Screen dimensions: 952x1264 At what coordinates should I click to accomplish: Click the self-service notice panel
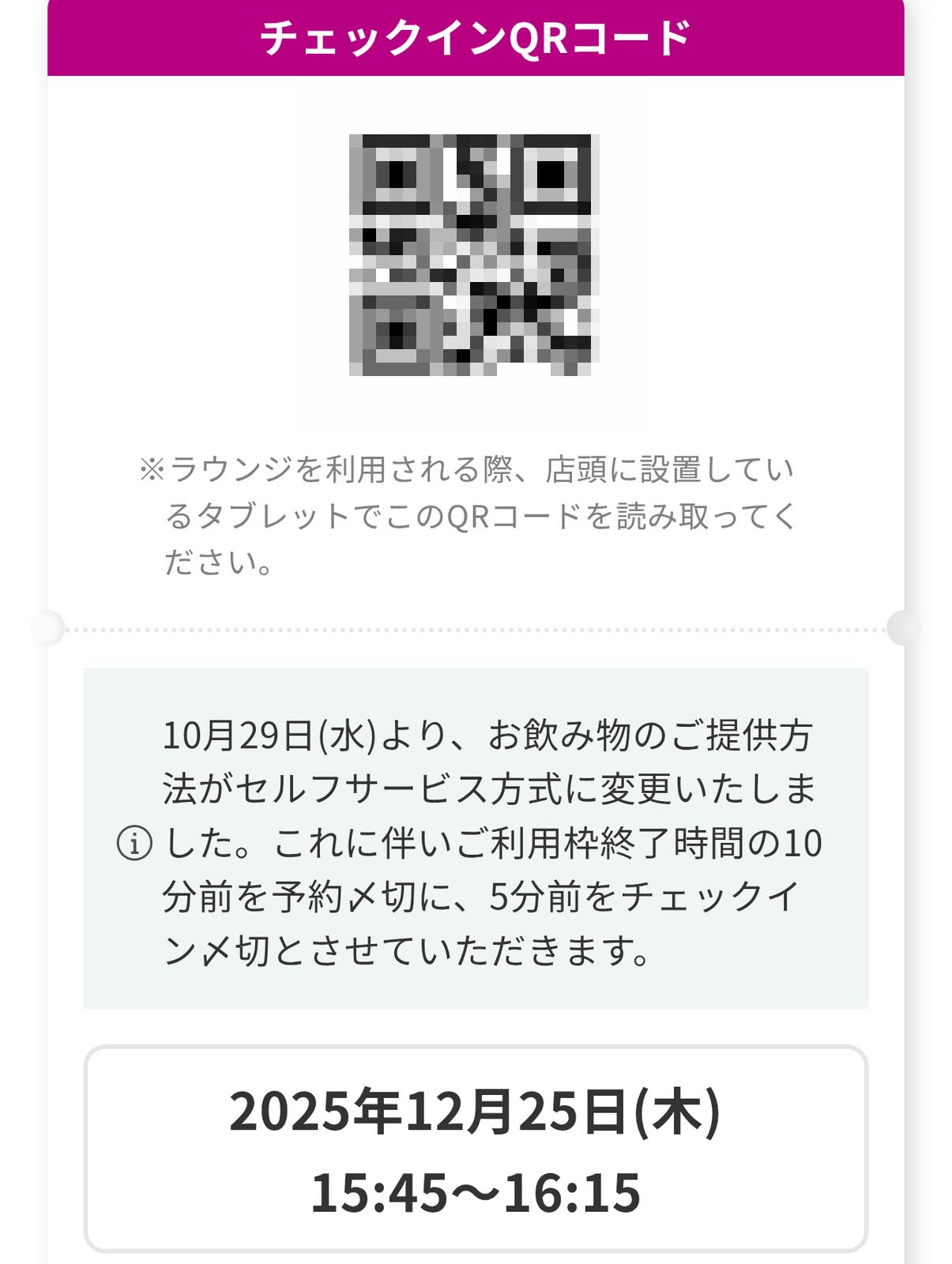(x=476, y=837)
